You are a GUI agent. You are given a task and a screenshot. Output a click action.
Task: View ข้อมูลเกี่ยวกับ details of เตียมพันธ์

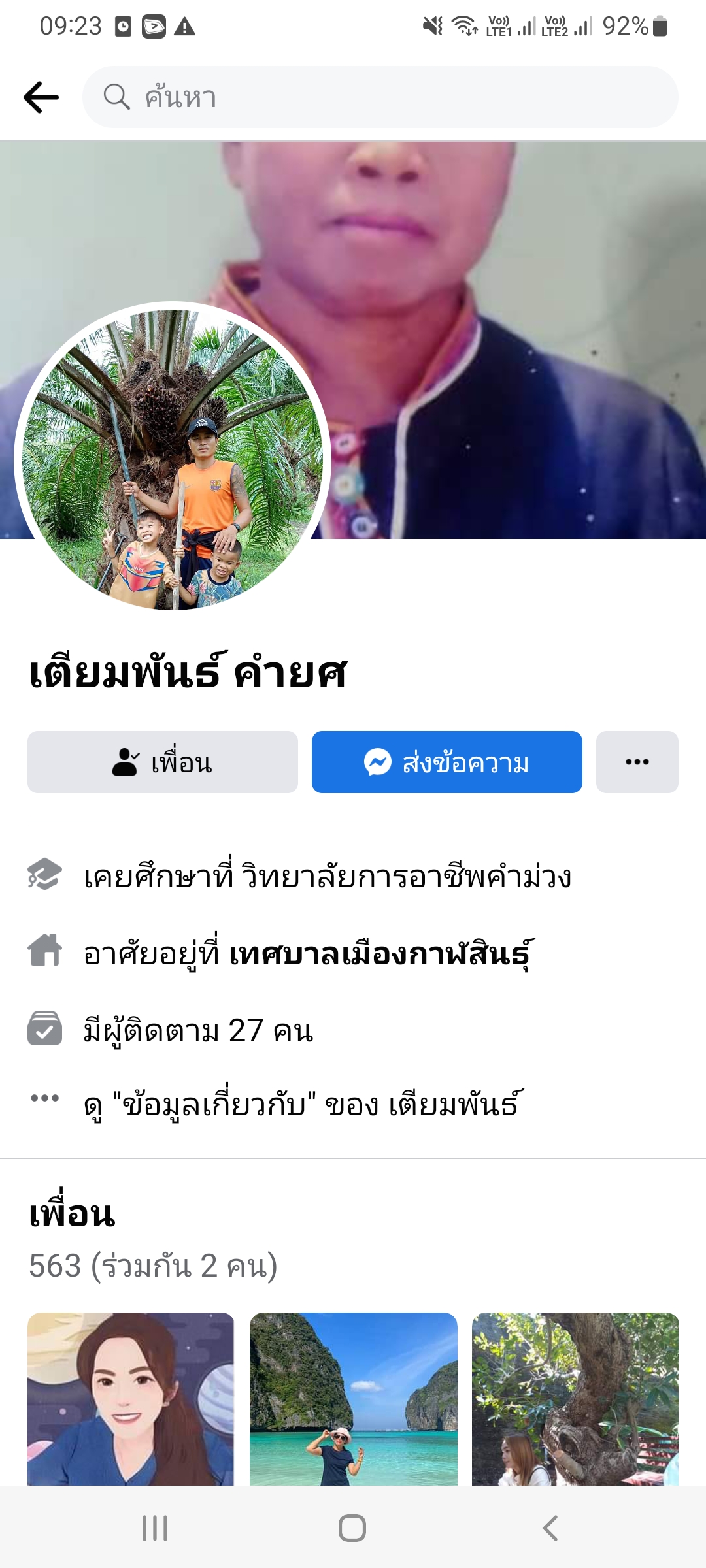303,1105
